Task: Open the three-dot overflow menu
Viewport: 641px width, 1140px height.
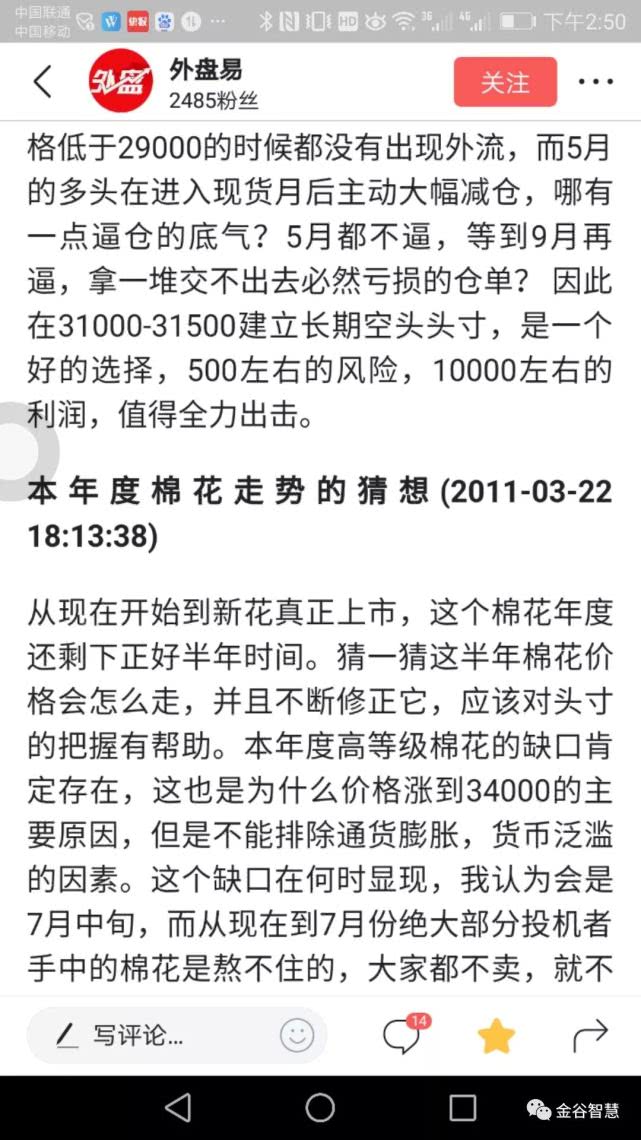Action: point(596,81)
